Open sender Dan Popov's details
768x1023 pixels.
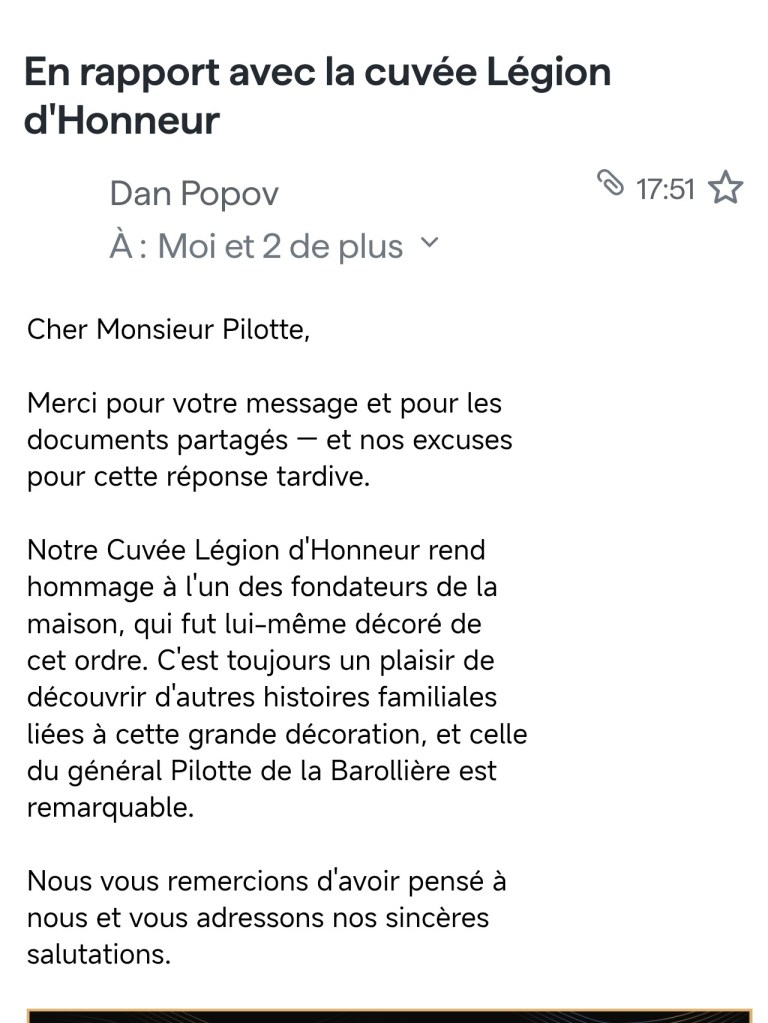click(194, 194)
